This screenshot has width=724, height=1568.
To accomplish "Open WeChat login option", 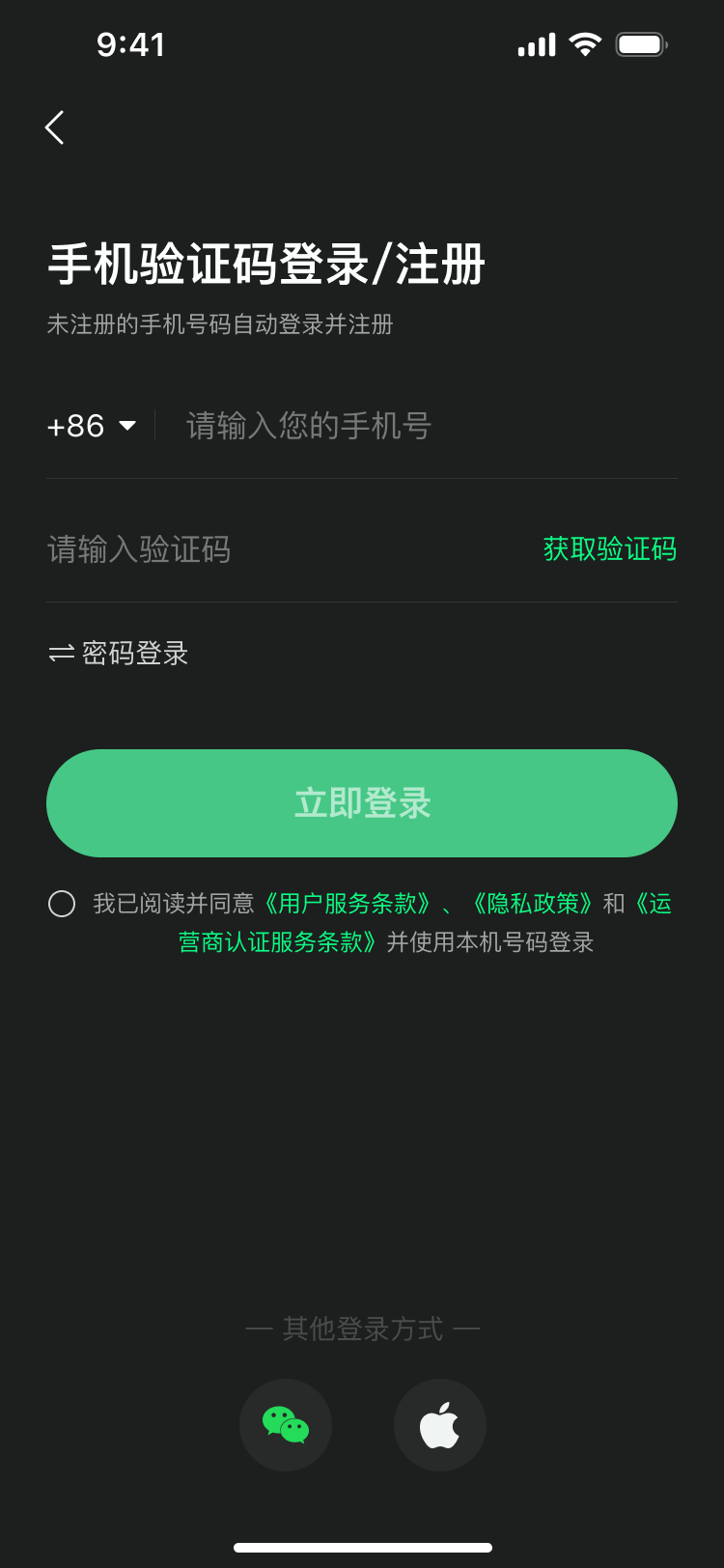I will [285, 1424].
